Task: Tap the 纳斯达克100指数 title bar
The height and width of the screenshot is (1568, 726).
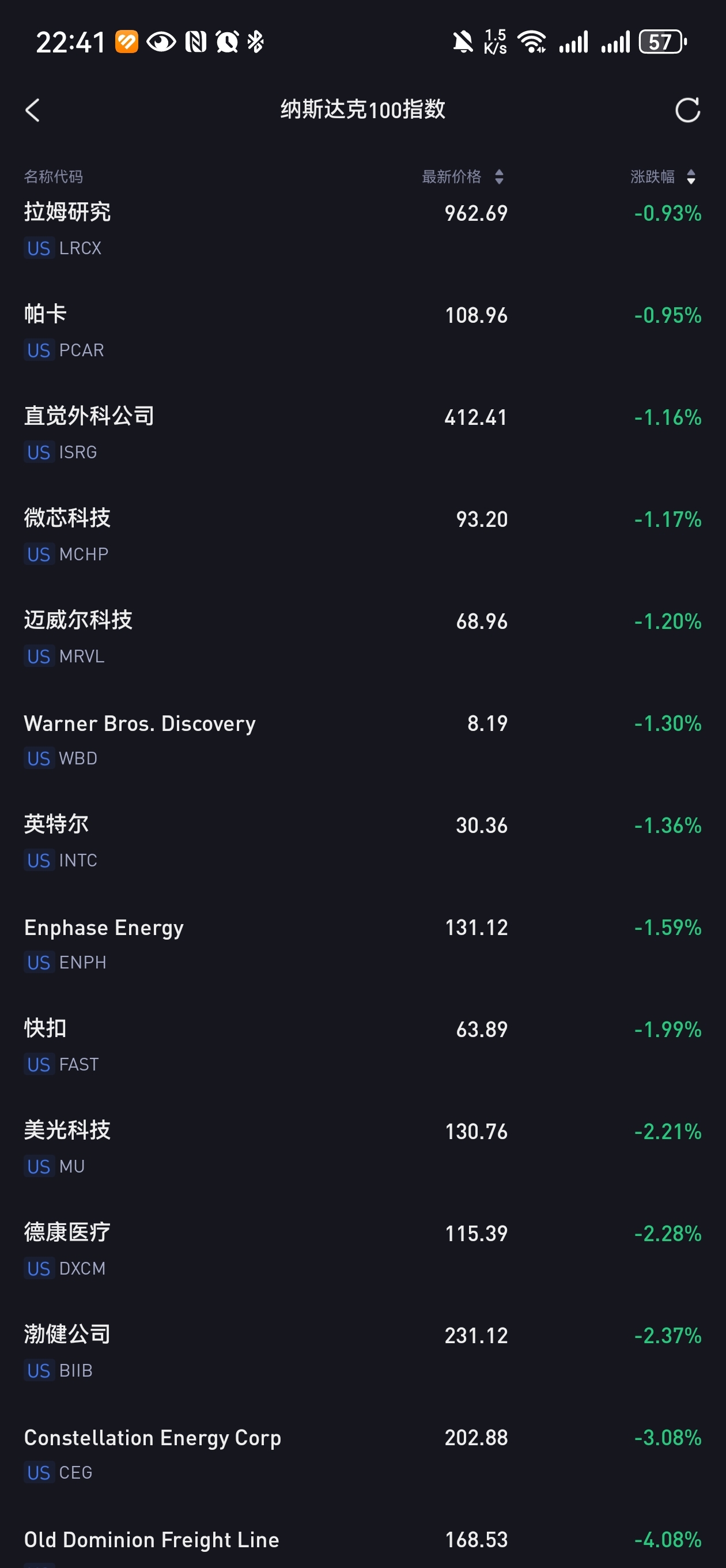Action: (x=362, y=110)
